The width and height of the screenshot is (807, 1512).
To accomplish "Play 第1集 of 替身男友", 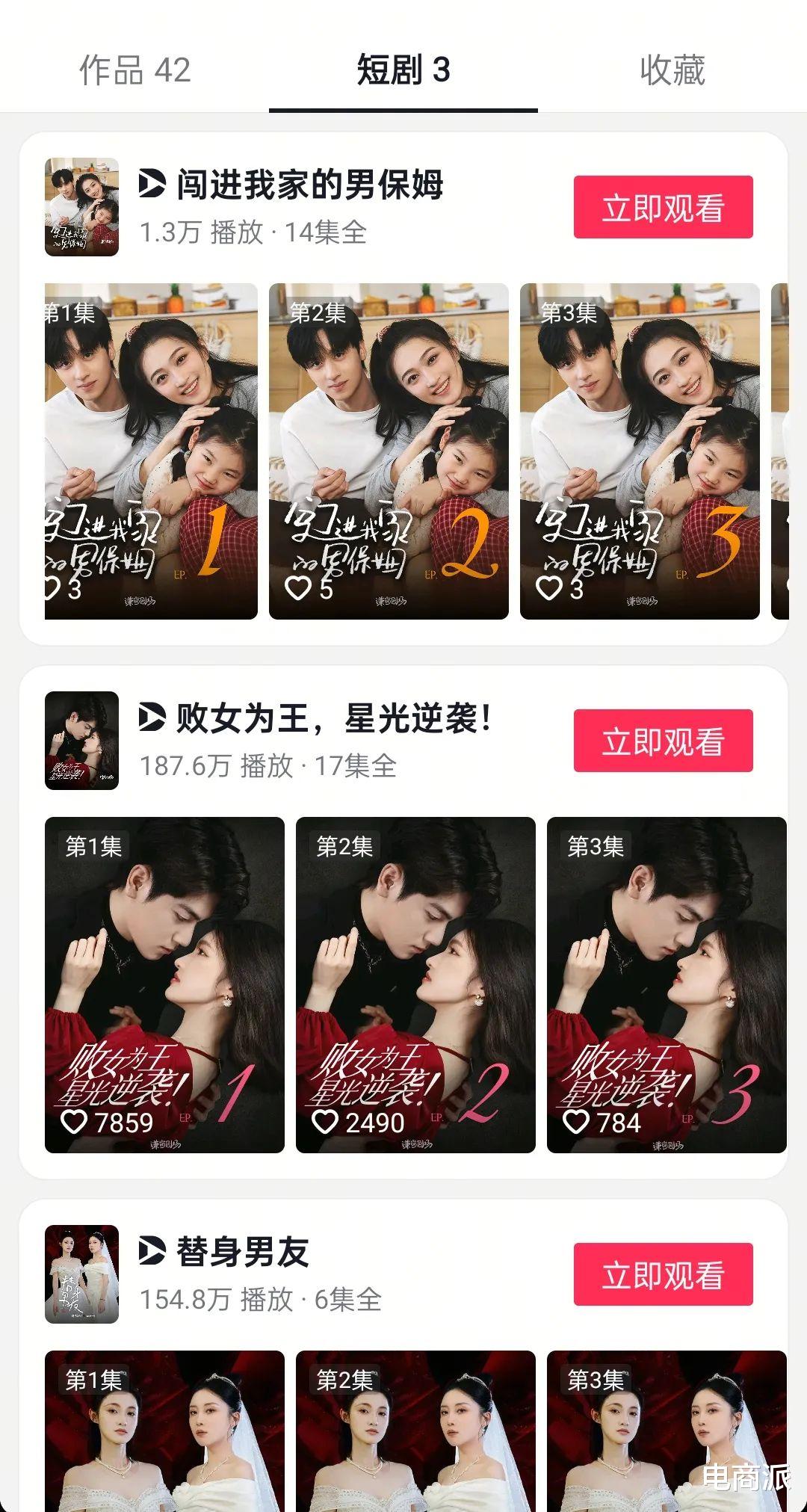I will point(164,1431).
